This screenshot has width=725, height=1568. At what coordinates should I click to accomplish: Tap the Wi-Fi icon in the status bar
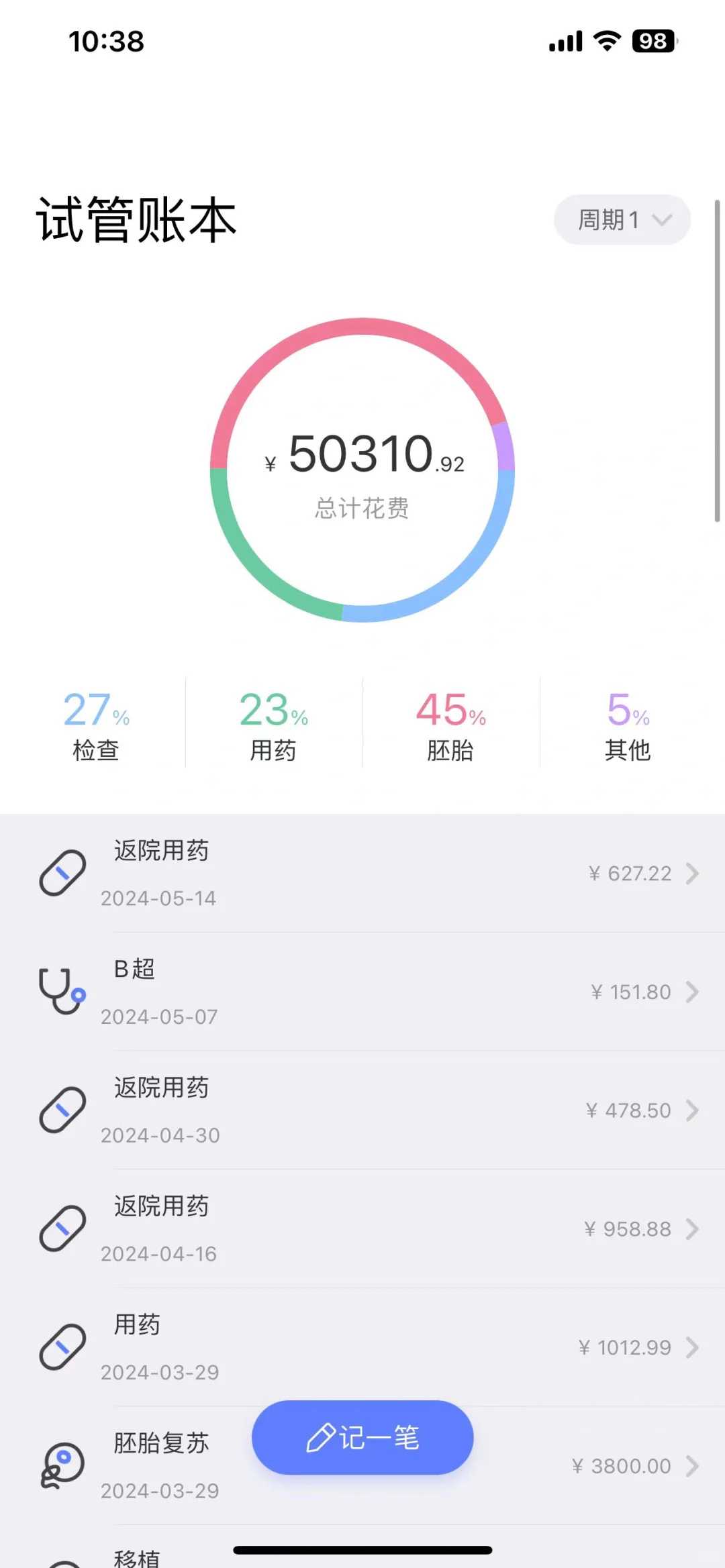[x=606, y=42]
